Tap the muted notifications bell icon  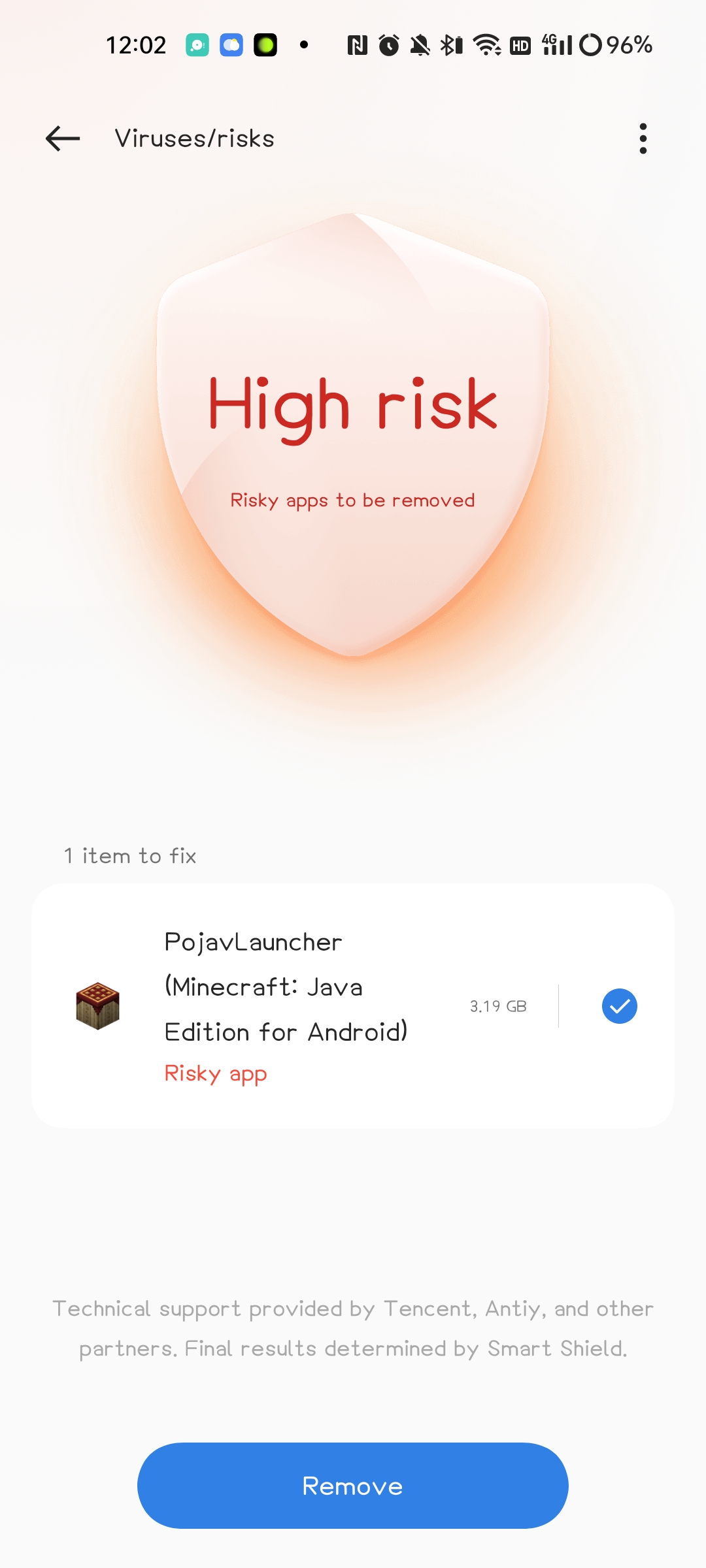pos(420,46)
